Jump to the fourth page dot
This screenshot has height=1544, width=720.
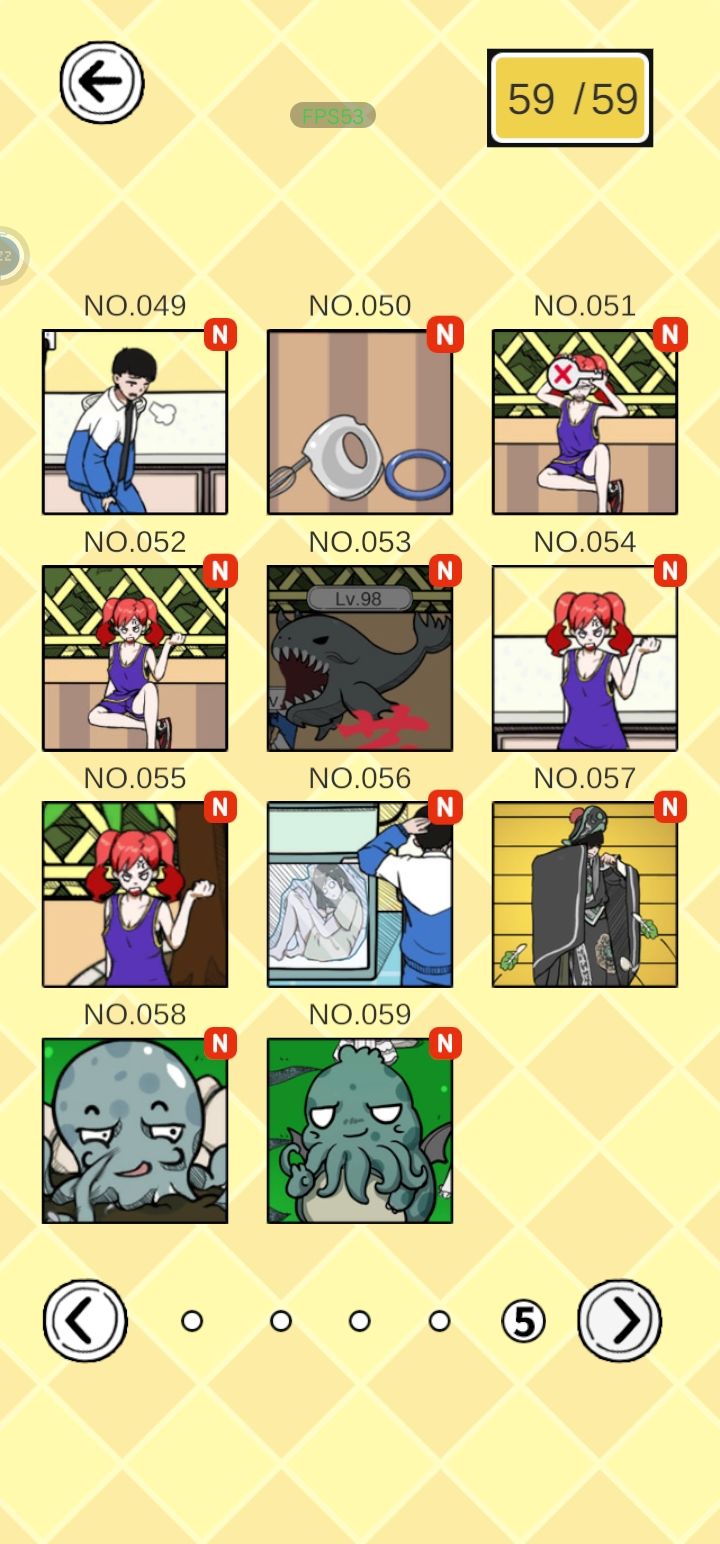[x=439, y=1321]
